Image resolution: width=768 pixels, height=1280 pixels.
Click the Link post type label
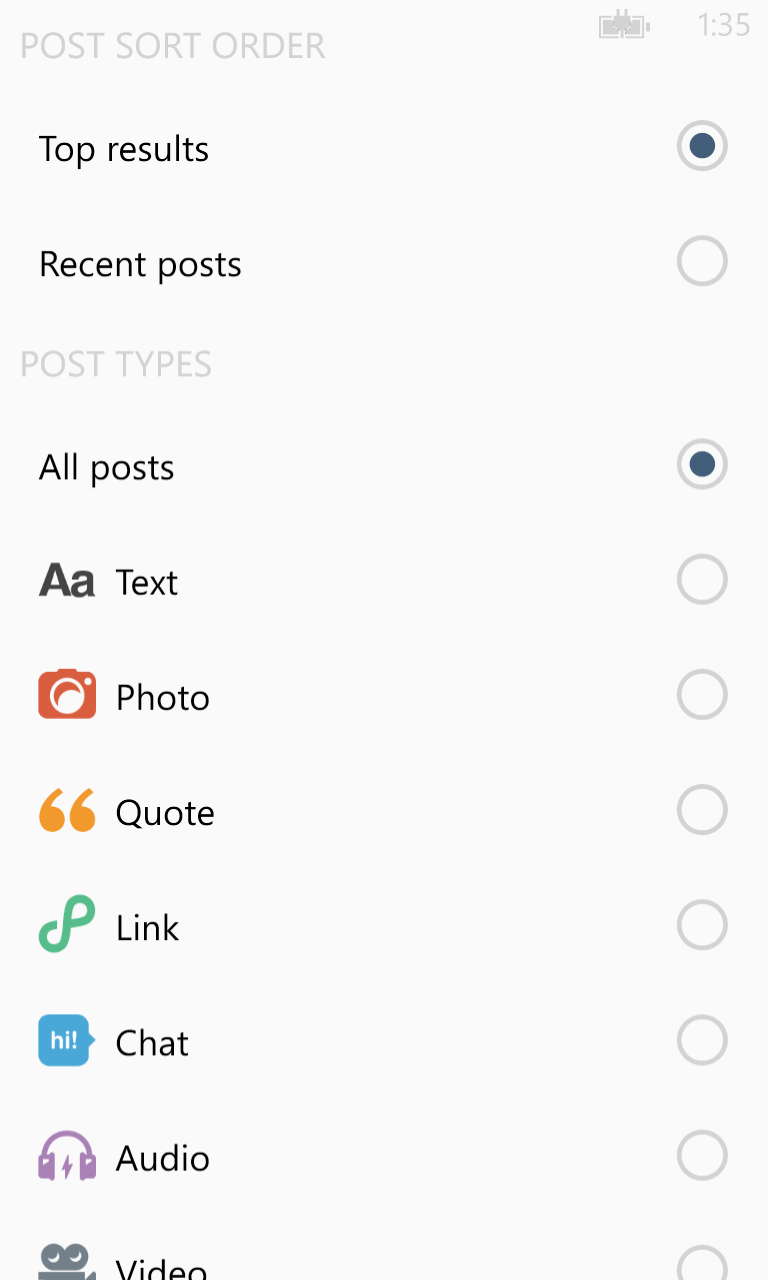click(148, 927)
